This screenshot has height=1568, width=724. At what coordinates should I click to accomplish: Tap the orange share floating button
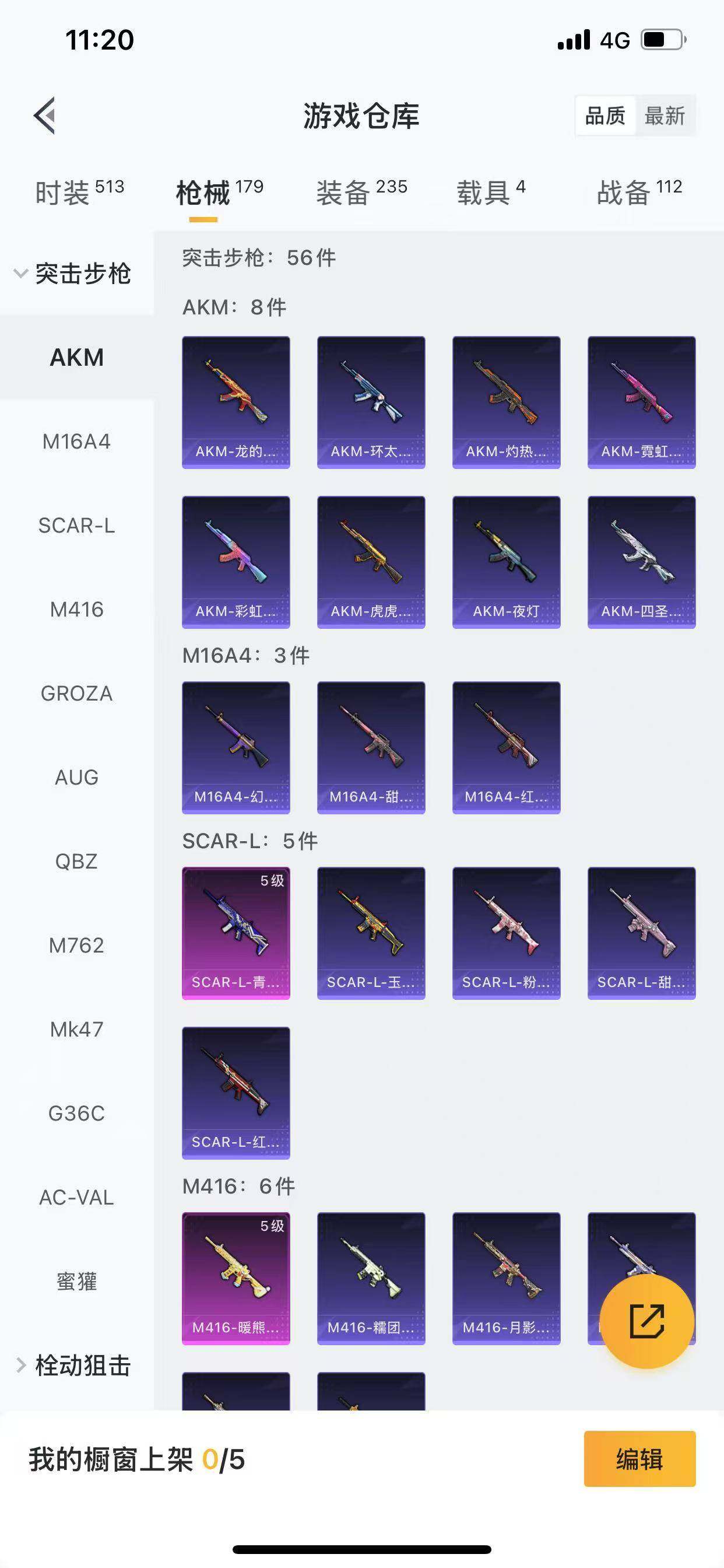pyautogui.click(x=646, y=1321)
